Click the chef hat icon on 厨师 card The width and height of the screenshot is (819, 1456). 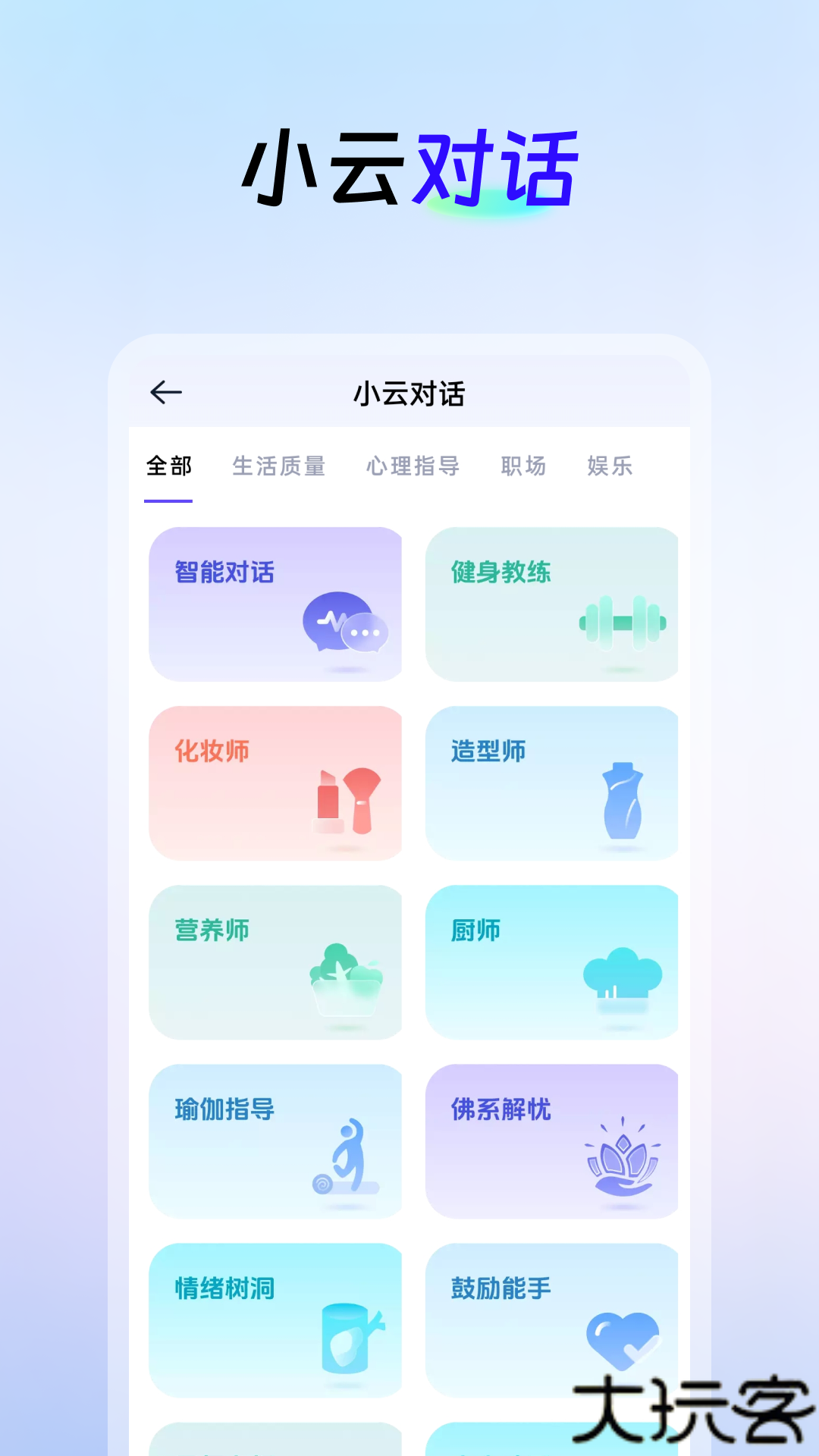coord(622,974)
